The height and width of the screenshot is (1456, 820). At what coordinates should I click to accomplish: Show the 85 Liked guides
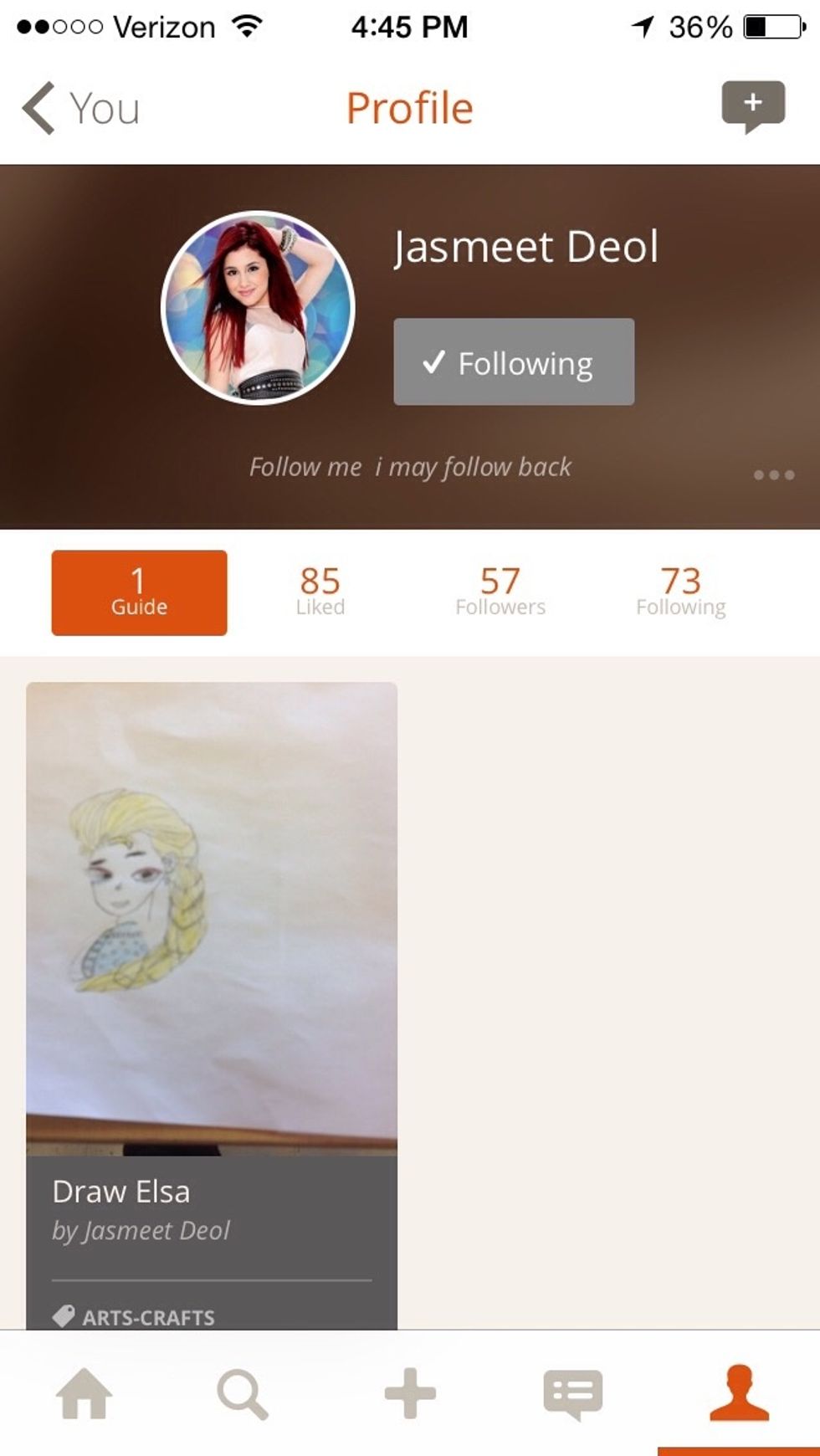pyautogui.click(x=320, y=592)
